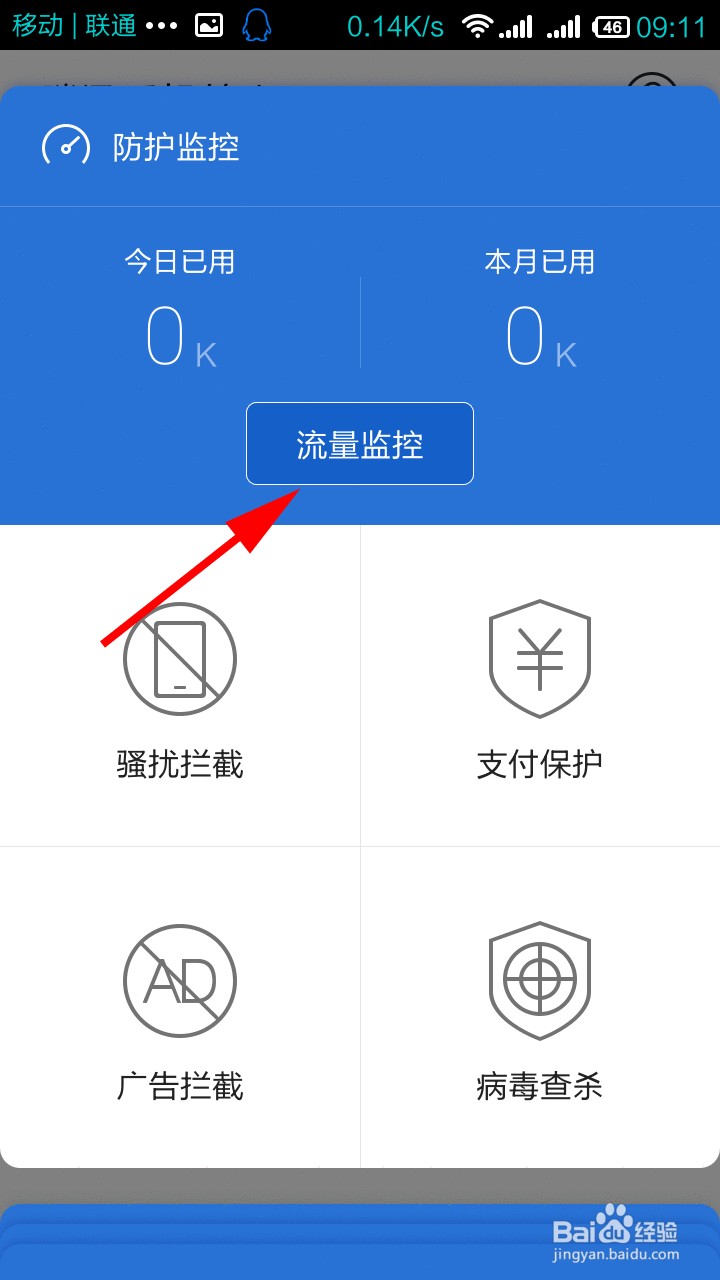Click the 防护监控 gauge icon
720x1280 pixels.
67,146
